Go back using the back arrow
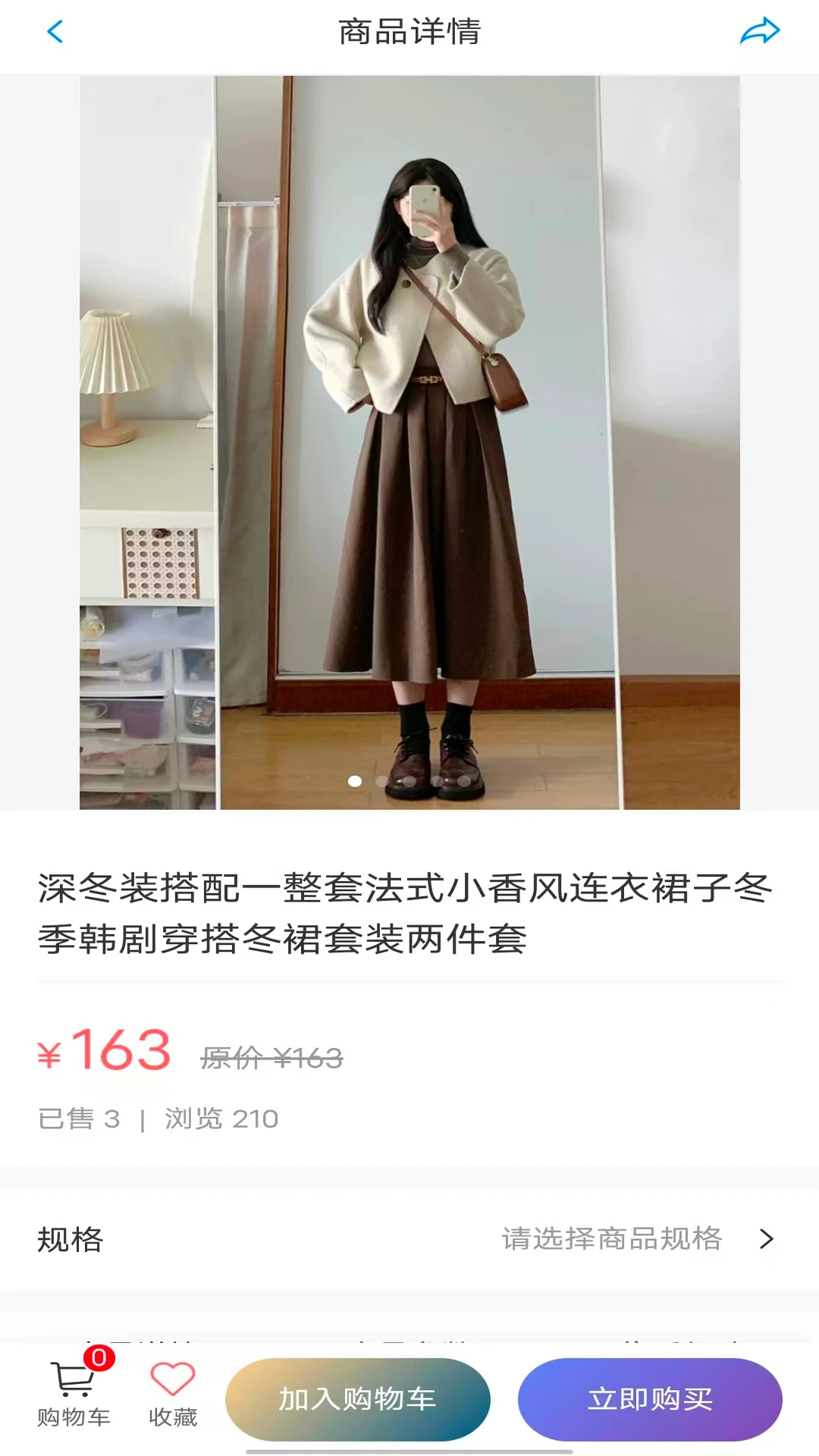Screen dimensions: 819x1456 click(x=53, y=32)
